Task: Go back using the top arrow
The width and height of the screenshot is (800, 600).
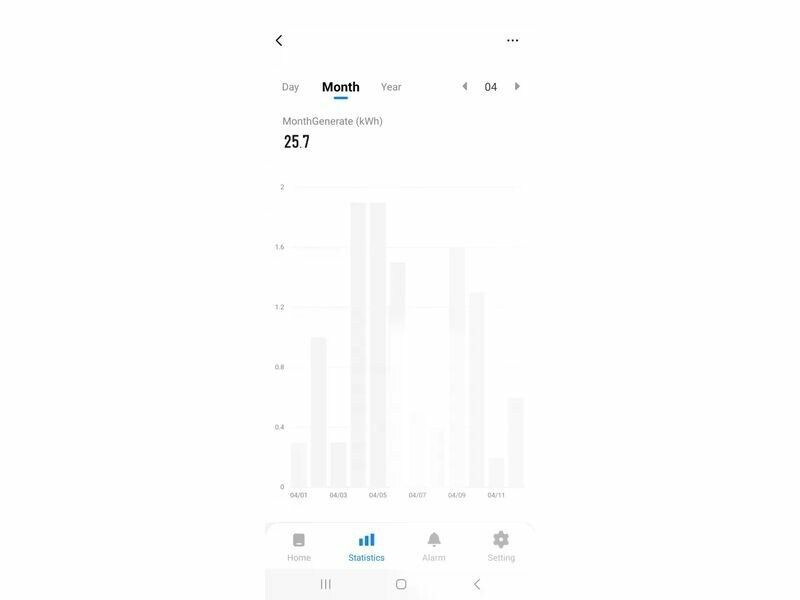Action: point(279,41)
